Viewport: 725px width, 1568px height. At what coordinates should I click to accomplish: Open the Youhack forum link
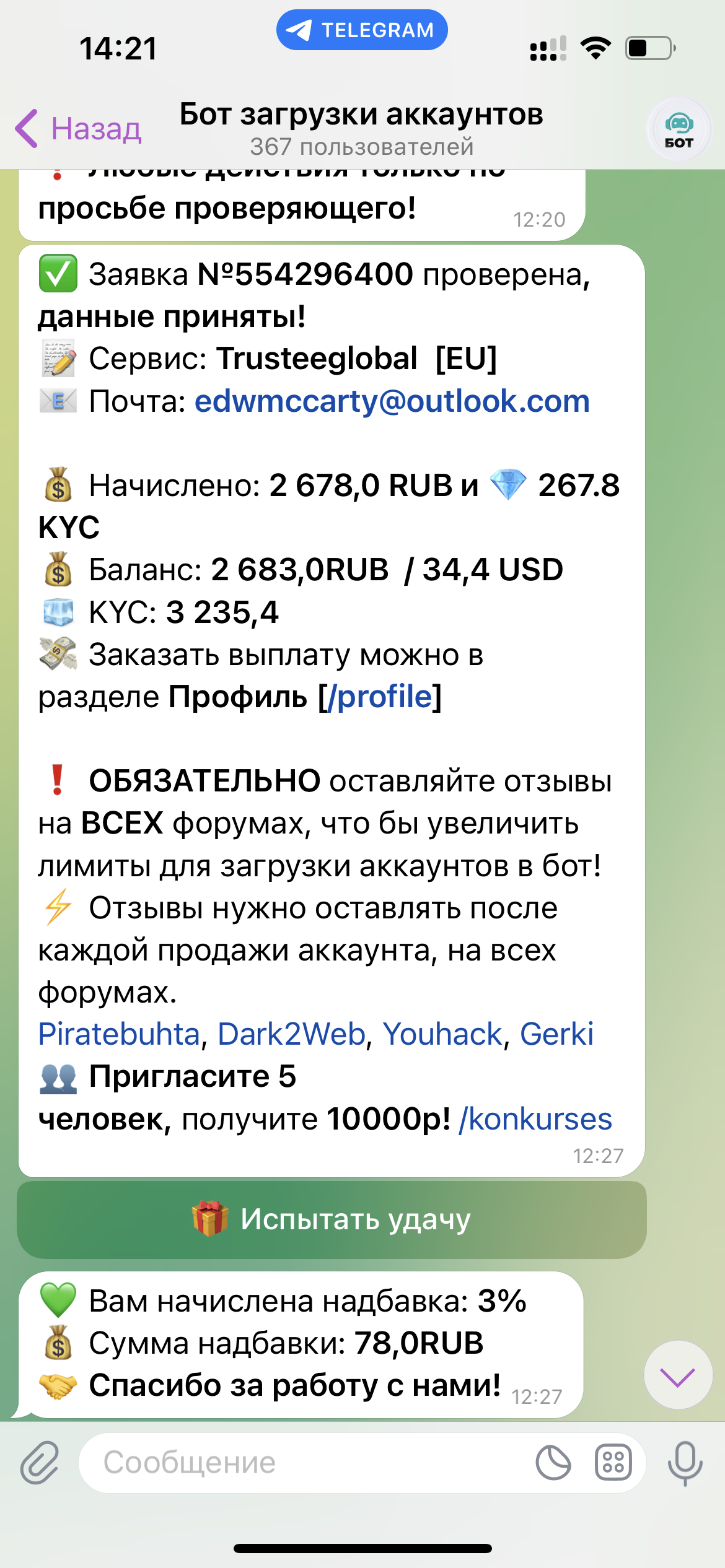pyautogui.click(x=442, y=1034)
